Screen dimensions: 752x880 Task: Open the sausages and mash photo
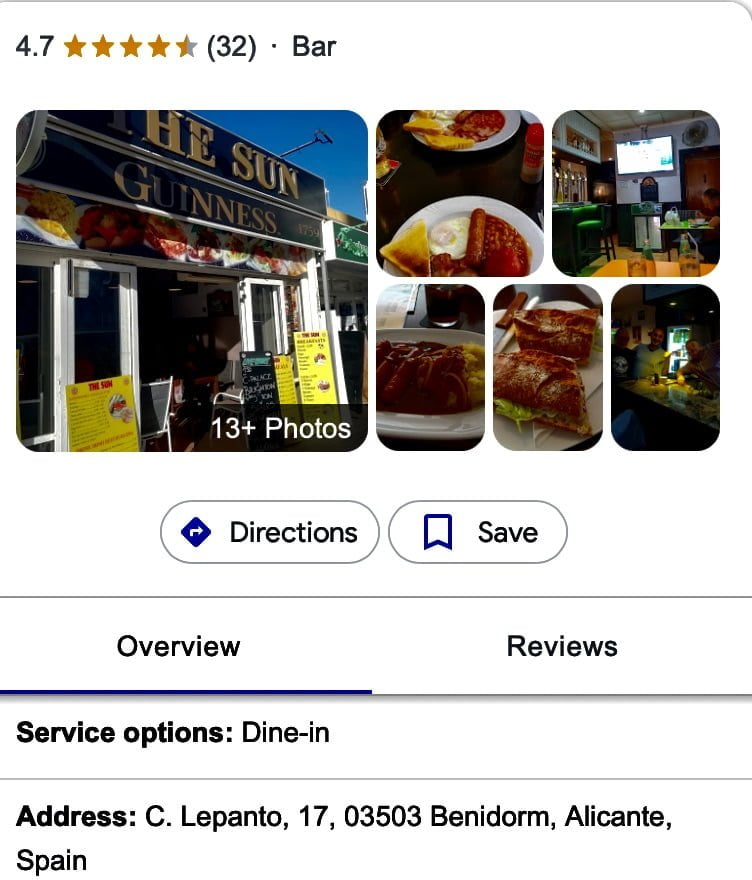[x=430, y=367]
